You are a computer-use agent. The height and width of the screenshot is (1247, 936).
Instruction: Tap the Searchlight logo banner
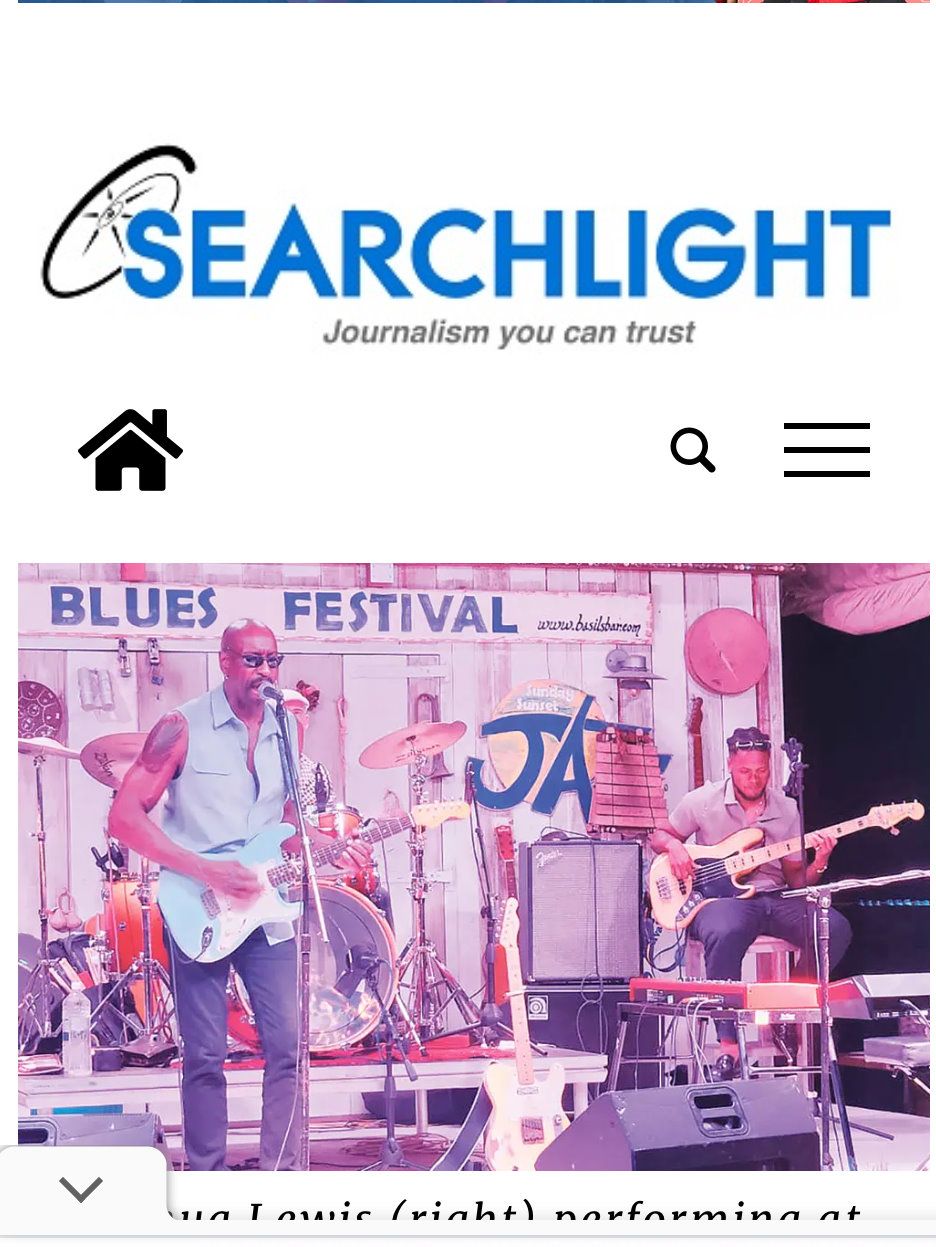(x=467, y=247)
